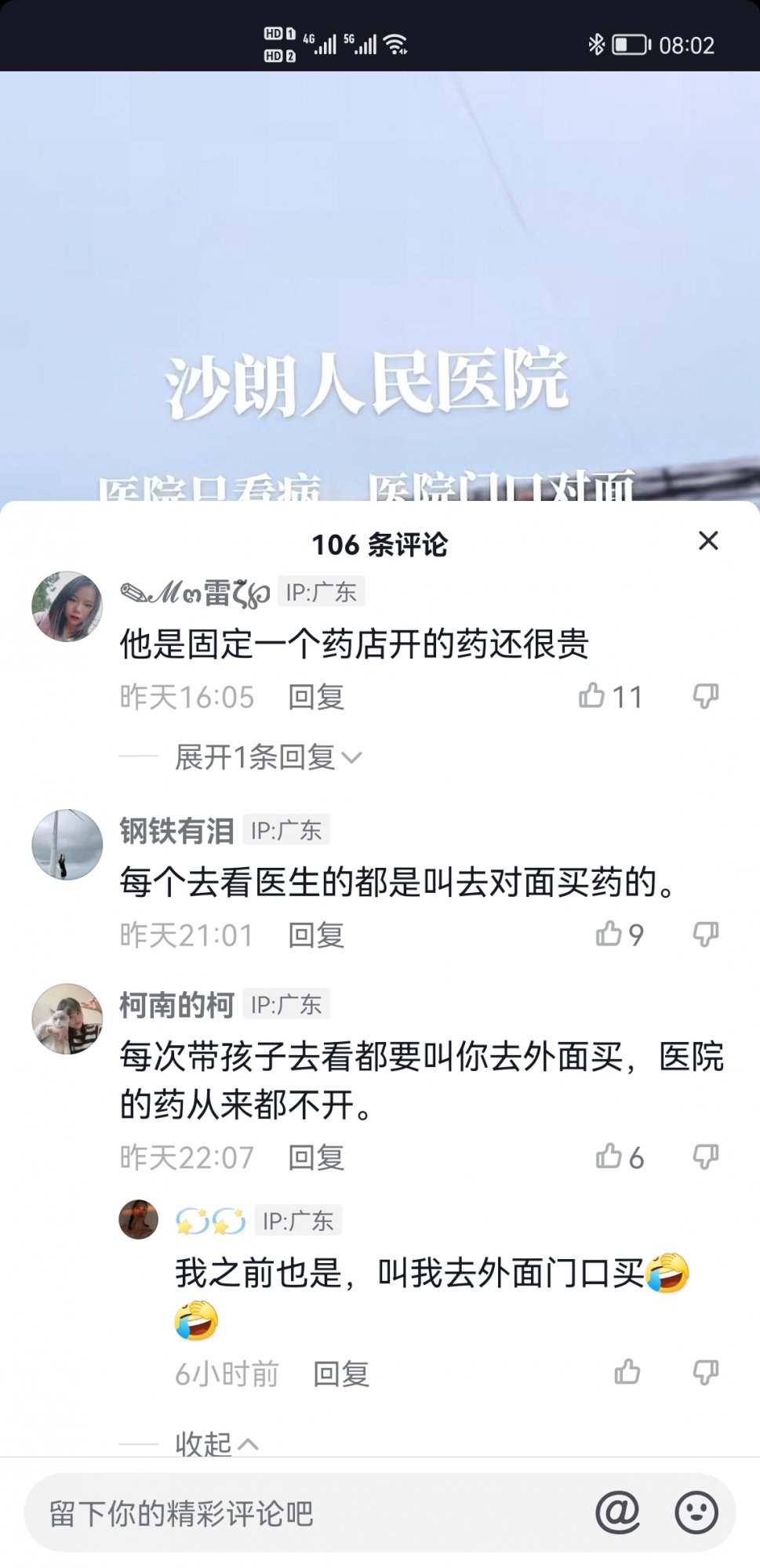This screenshot has height=1568, width=760.
Task: Mention someone with the @ icon
Action: pos(617,1512)
